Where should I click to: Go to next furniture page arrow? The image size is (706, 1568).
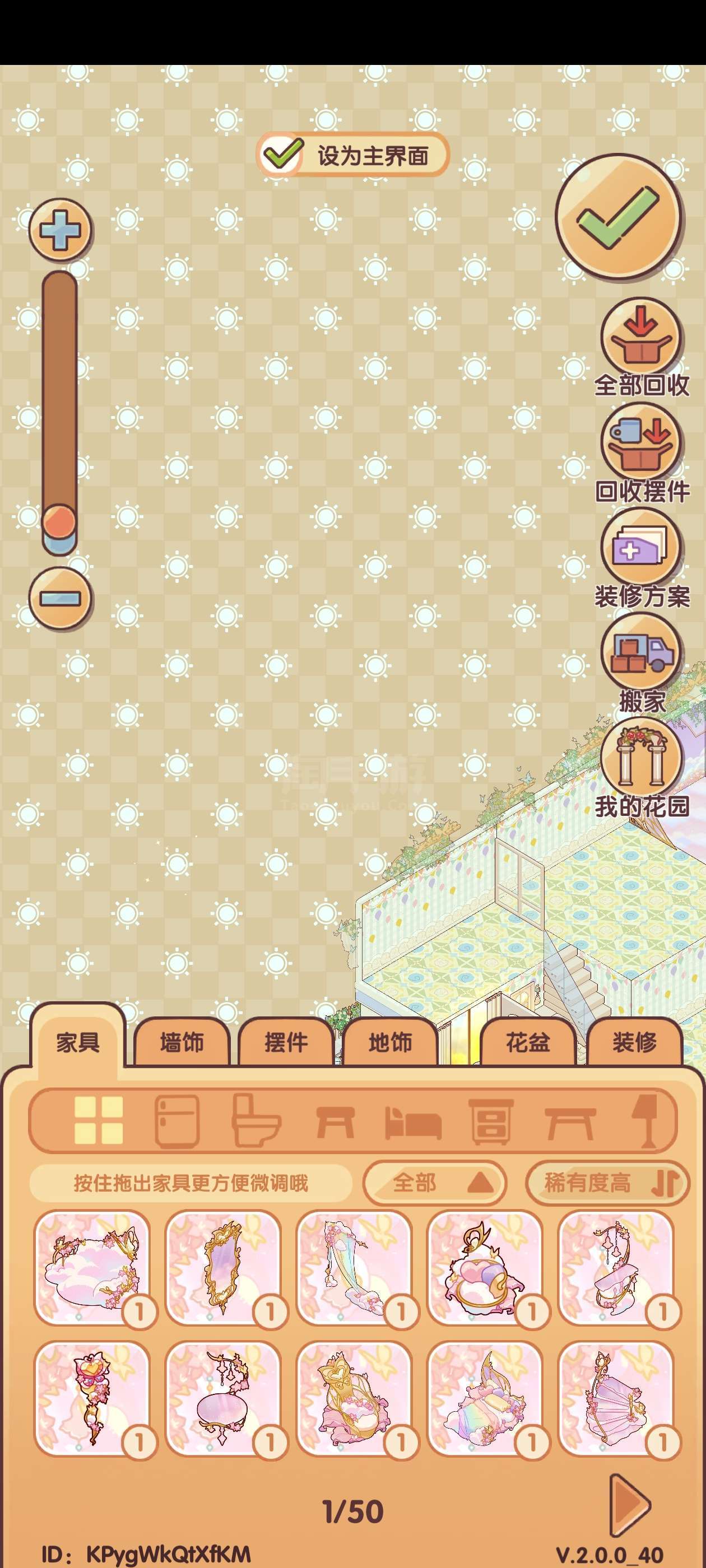point(630,1504)
